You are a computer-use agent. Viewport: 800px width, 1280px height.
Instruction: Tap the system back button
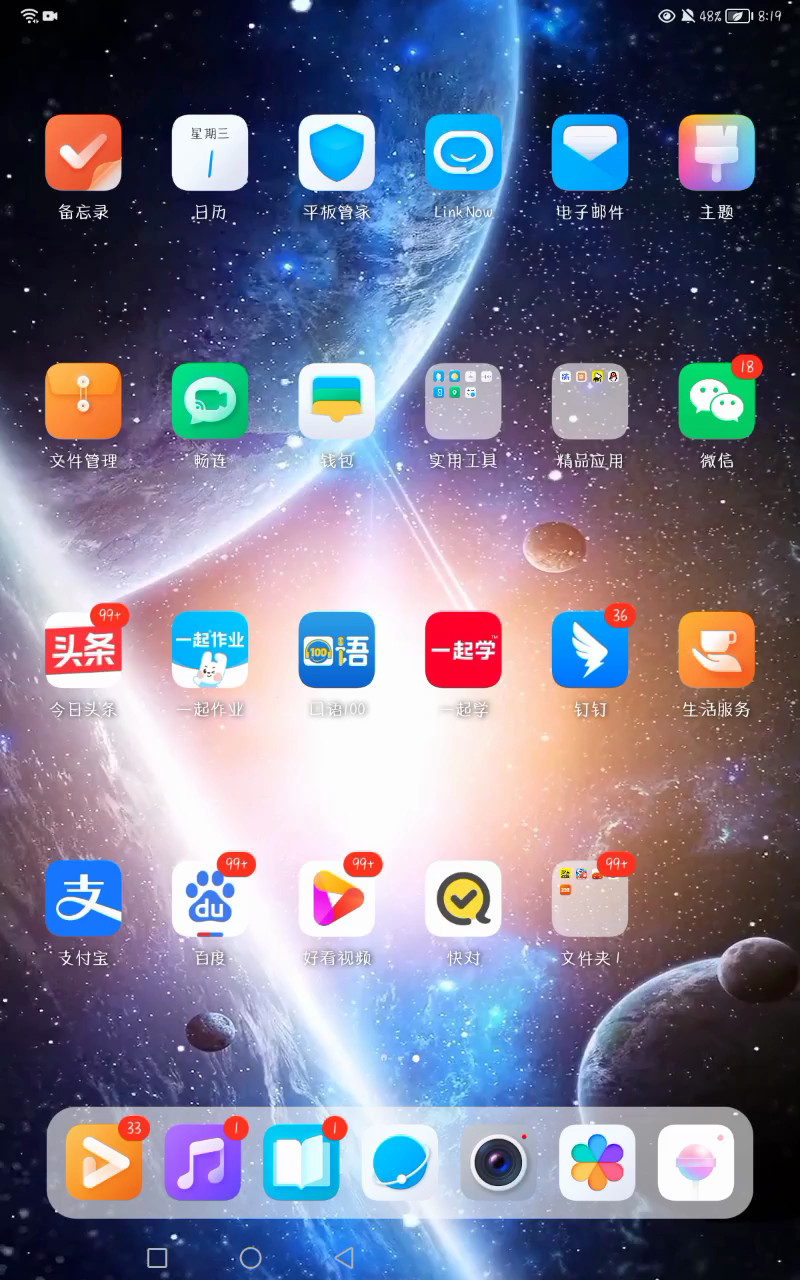(x=344, y=1257)
